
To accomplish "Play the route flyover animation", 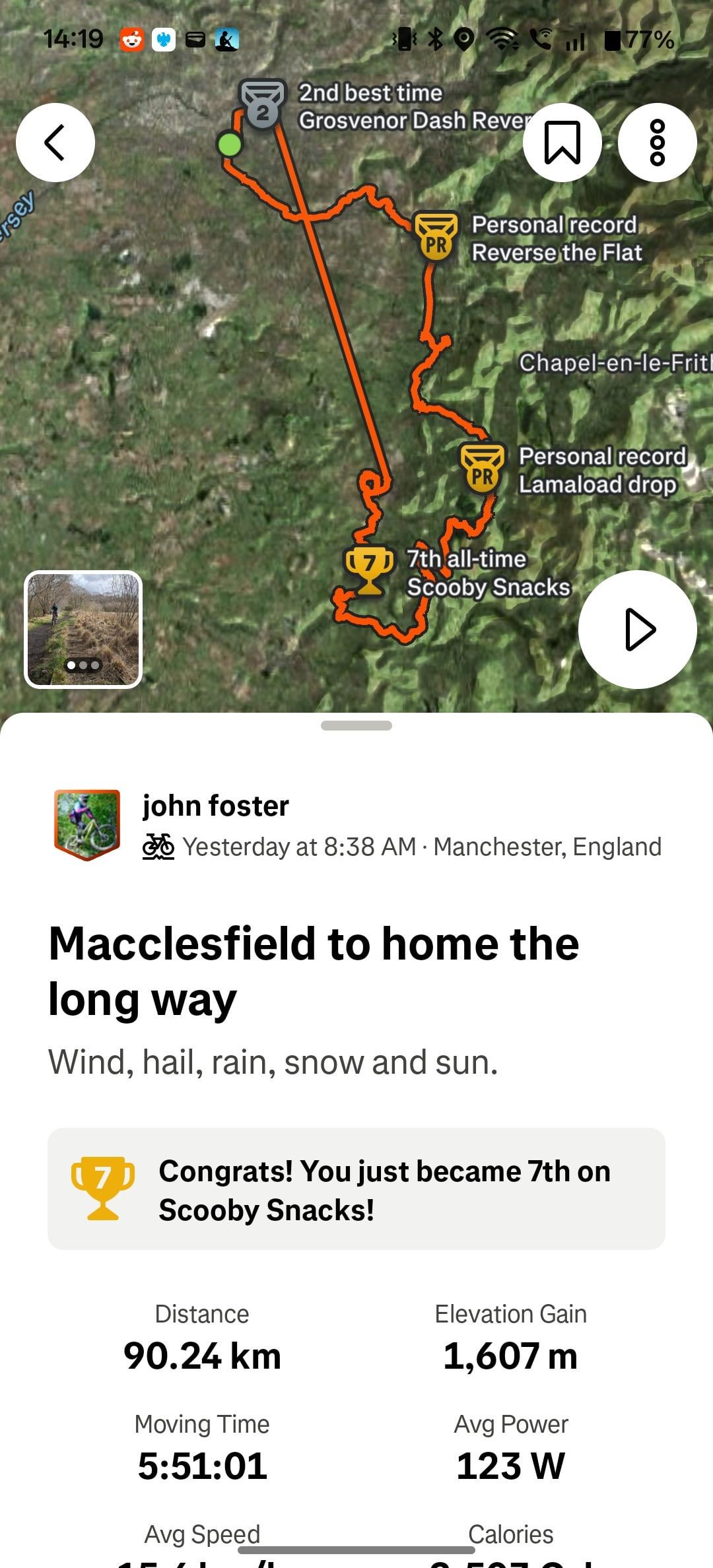I will (637, 630).
